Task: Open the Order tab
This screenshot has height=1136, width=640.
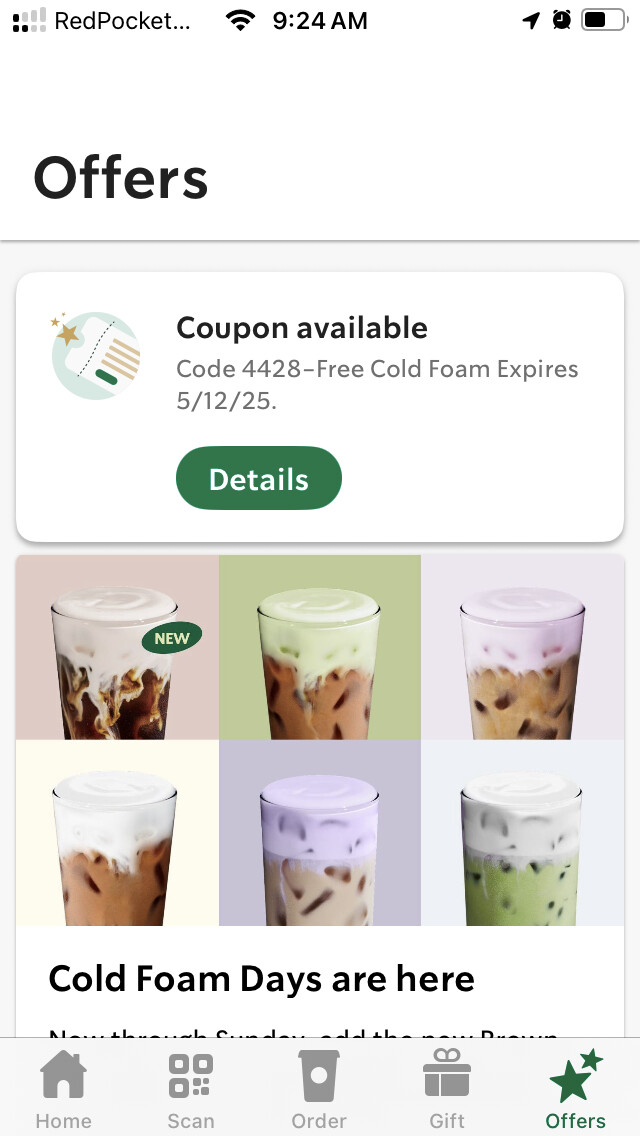Action: 319,1089
